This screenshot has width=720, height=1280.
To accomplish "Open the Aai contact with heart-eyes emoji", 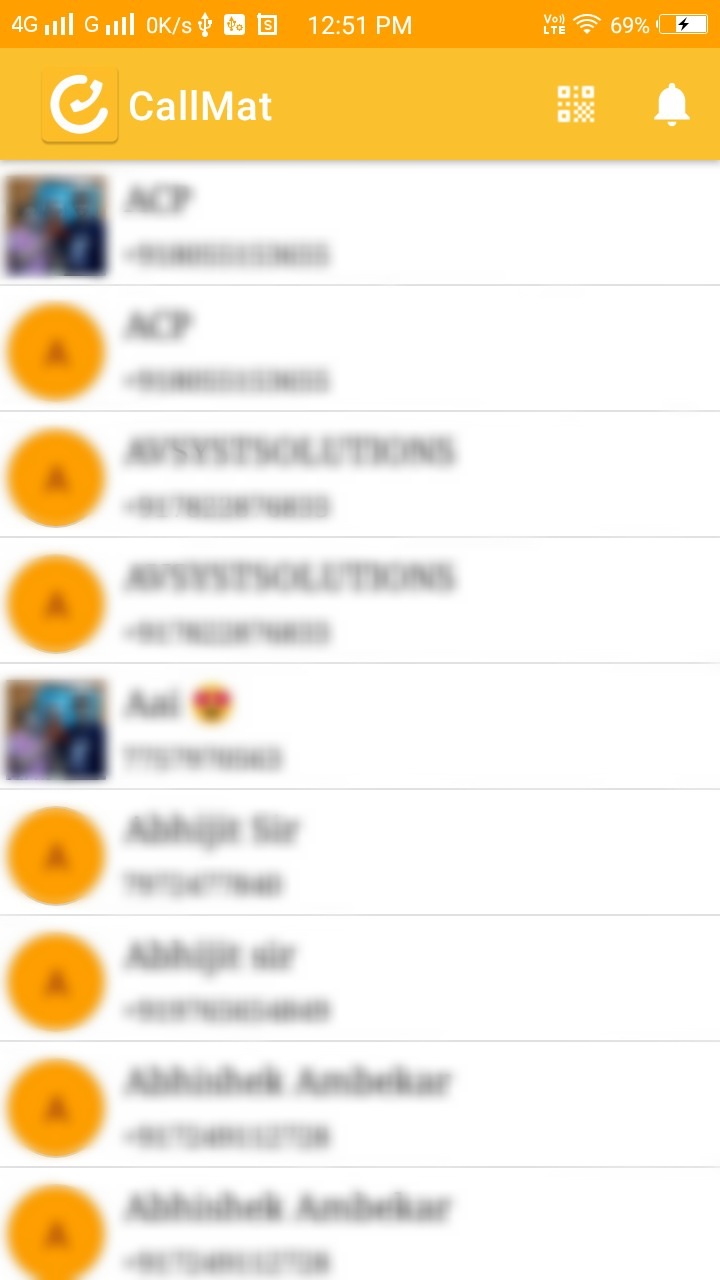I will pyautogui.click(x=360, y=727).
